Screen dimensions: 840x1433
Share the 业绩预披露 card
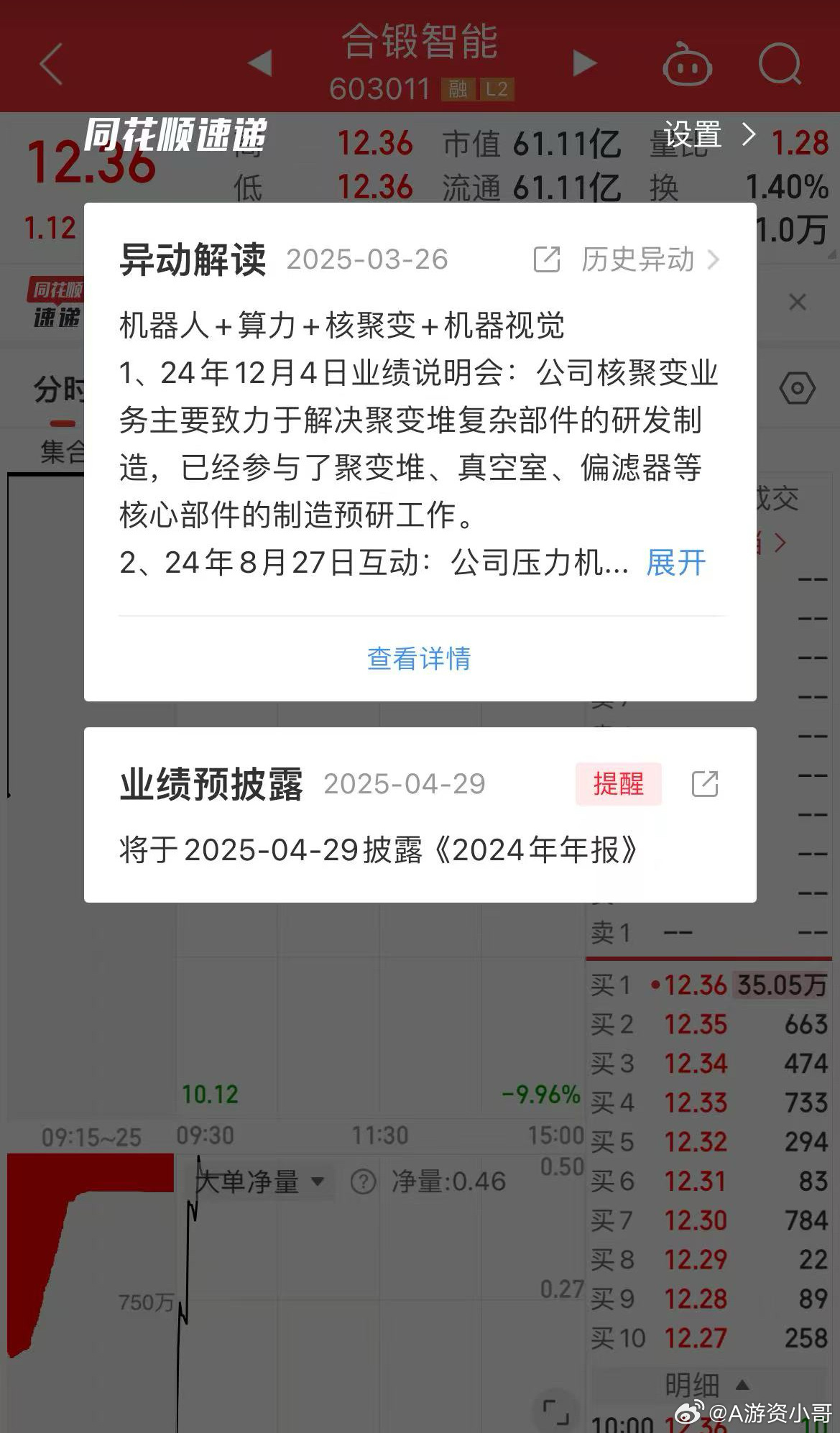click(705, 784)
